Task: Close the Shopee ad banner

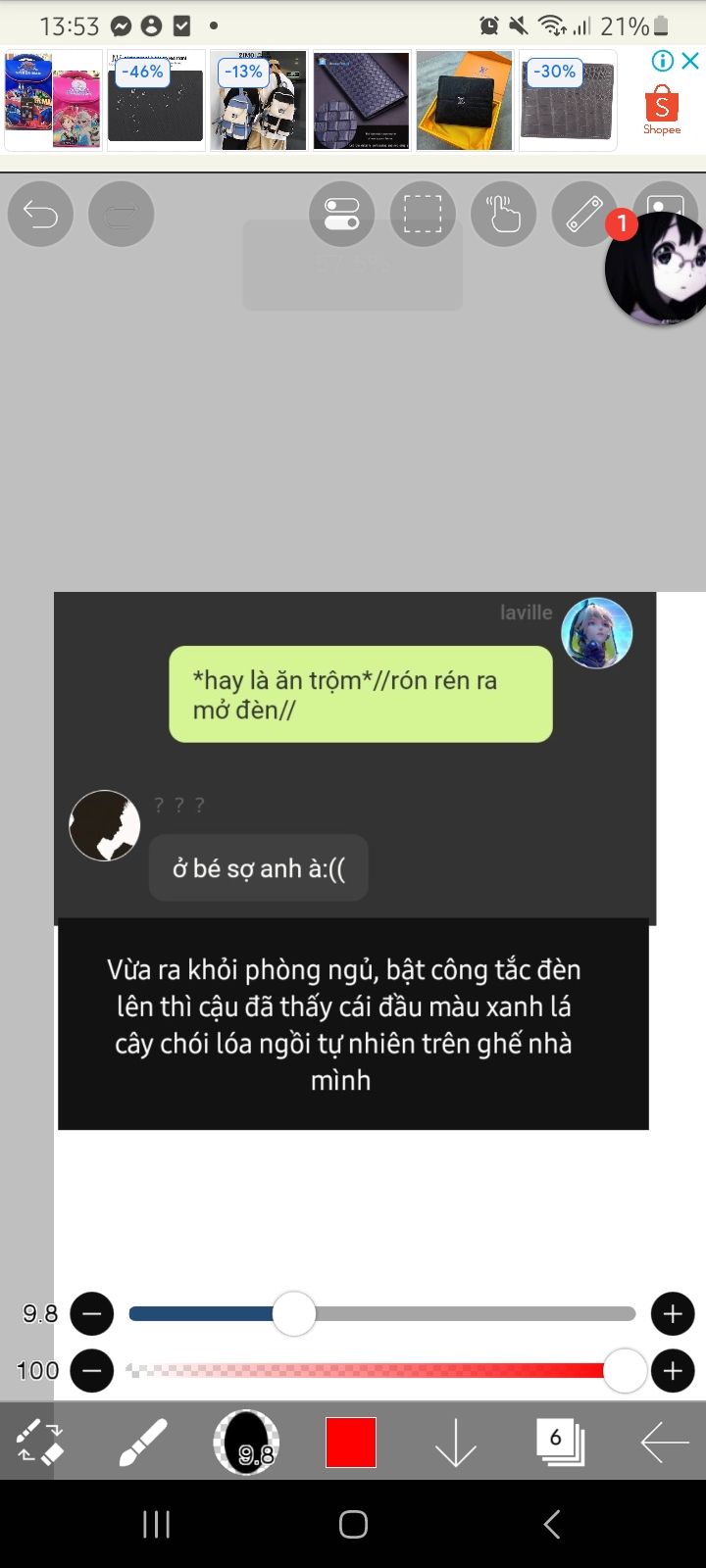Action: (x=690, y=61)
